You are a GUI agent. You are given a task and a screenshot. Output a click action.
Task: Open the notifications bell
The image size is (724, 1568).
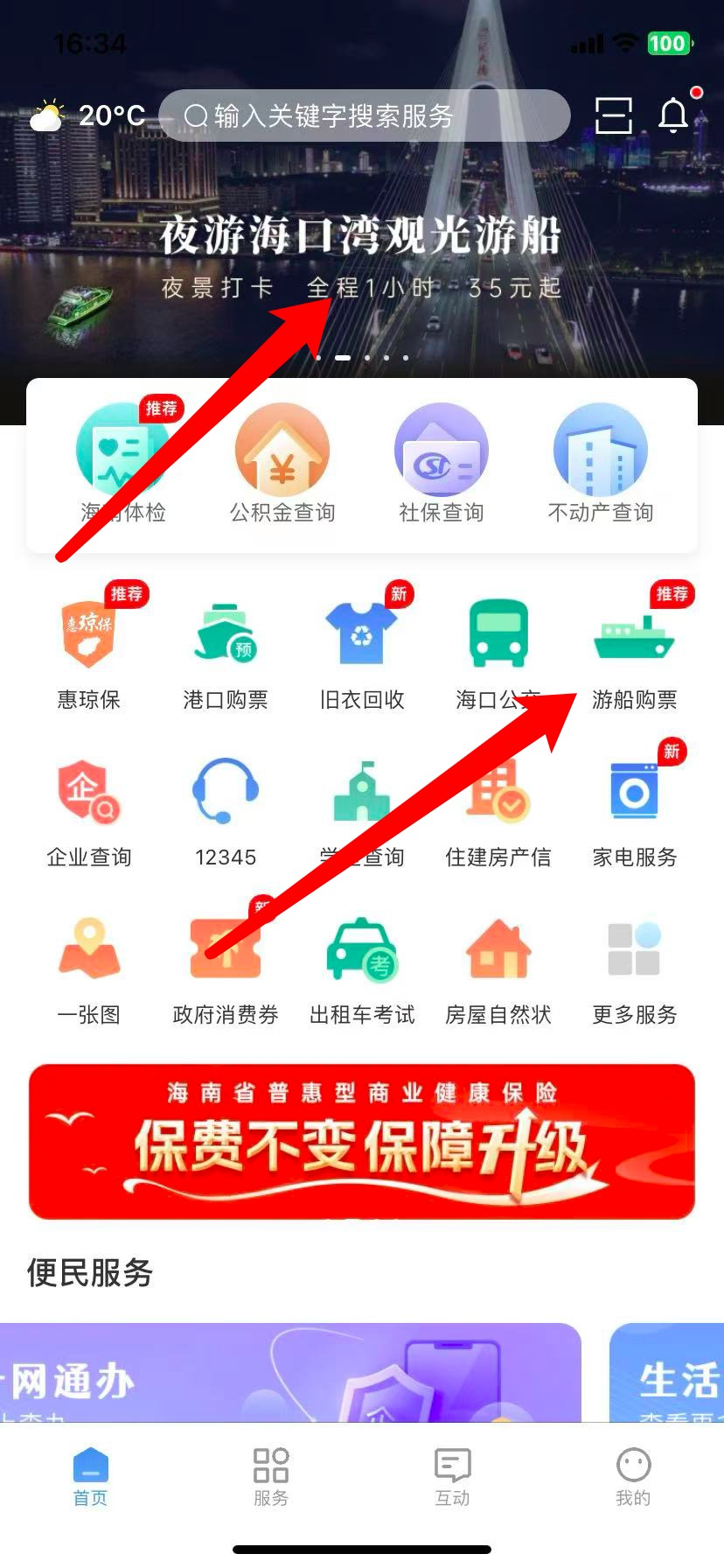(x=673, y=115)
